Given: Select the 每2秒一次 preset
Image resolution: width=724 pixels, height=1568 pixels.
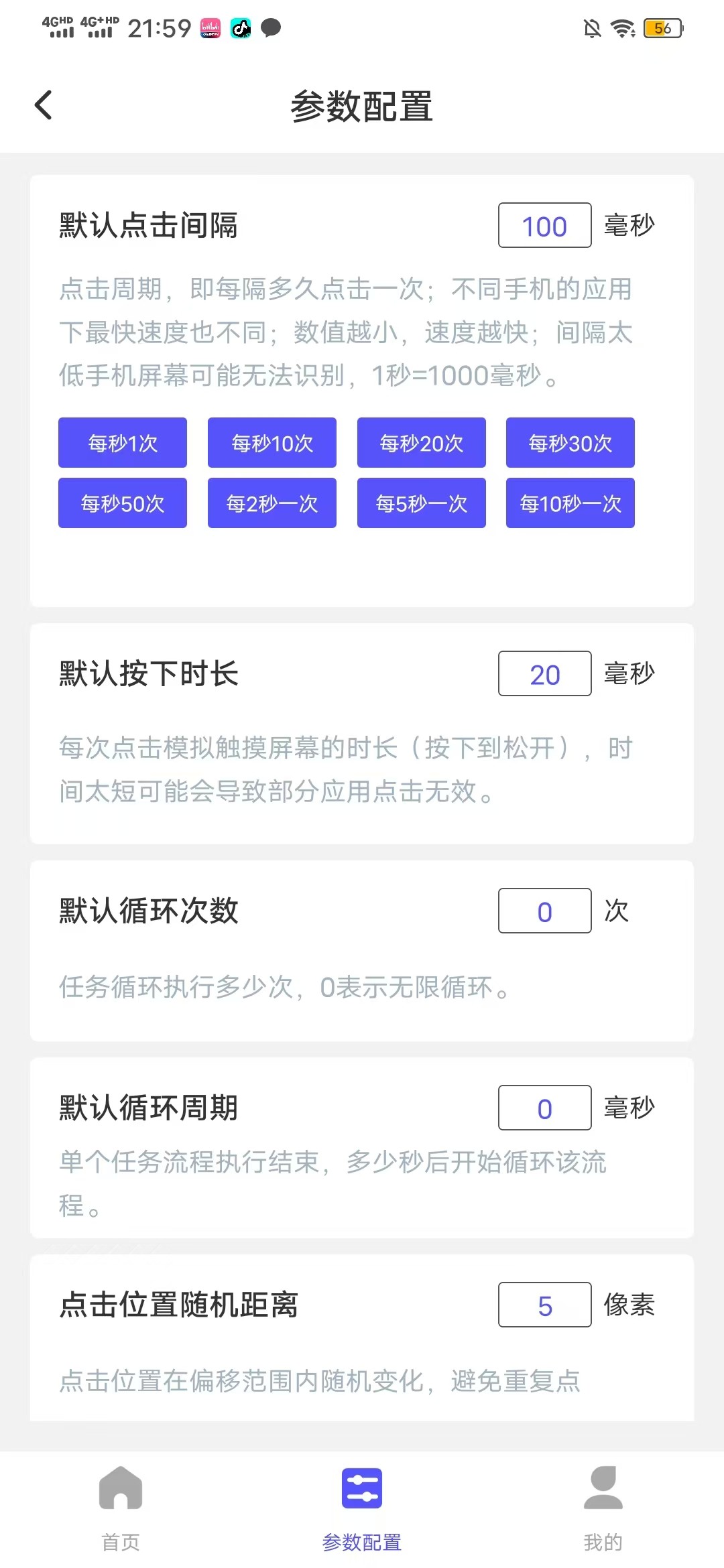Looking at the screenshot, I should point(272,503).
